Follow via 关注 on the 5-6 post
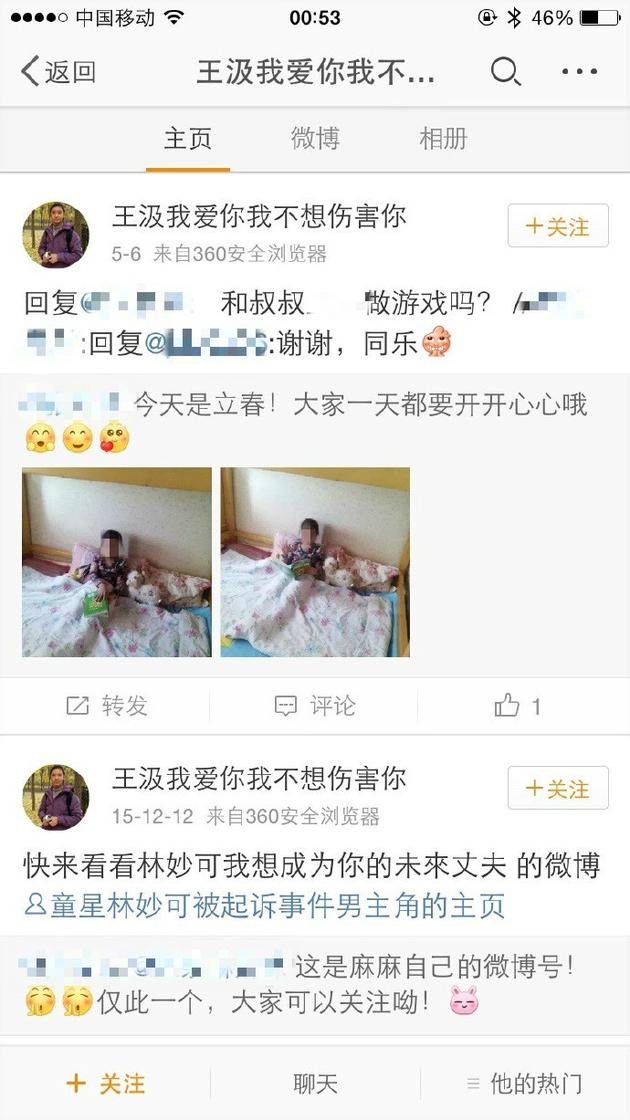630x1120 pixels. pyautogui.click(x=557, y=226)
